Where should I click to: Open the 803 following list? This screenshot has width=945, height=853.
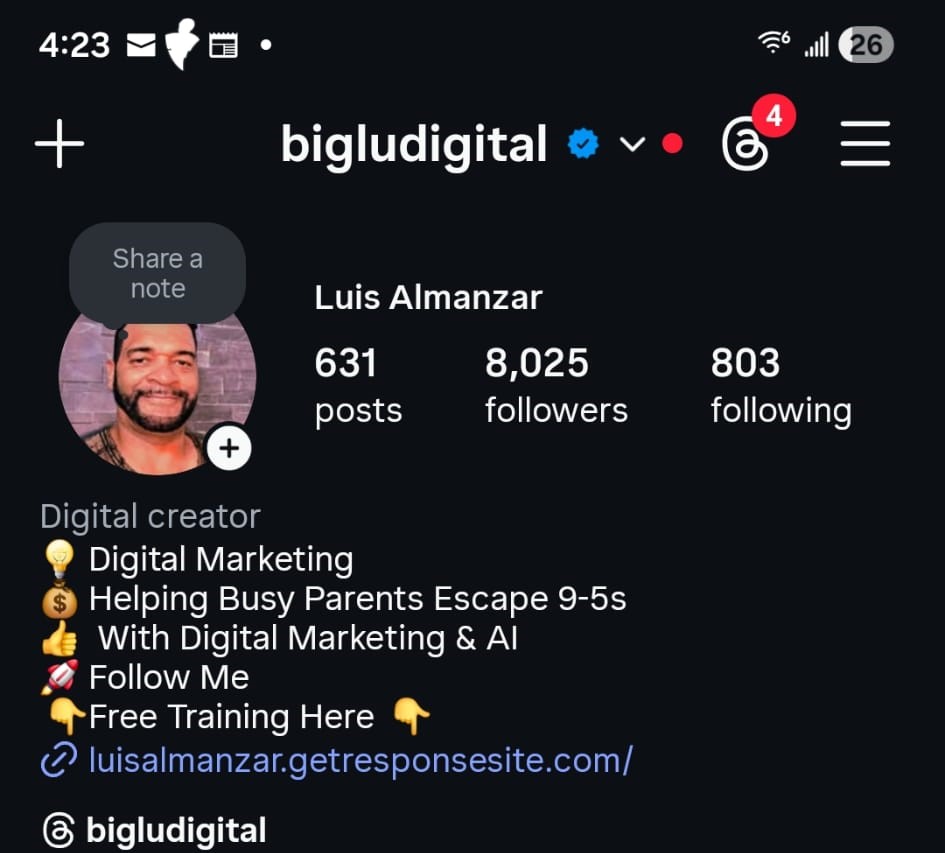pyautogui.click(x=780, y=385)
